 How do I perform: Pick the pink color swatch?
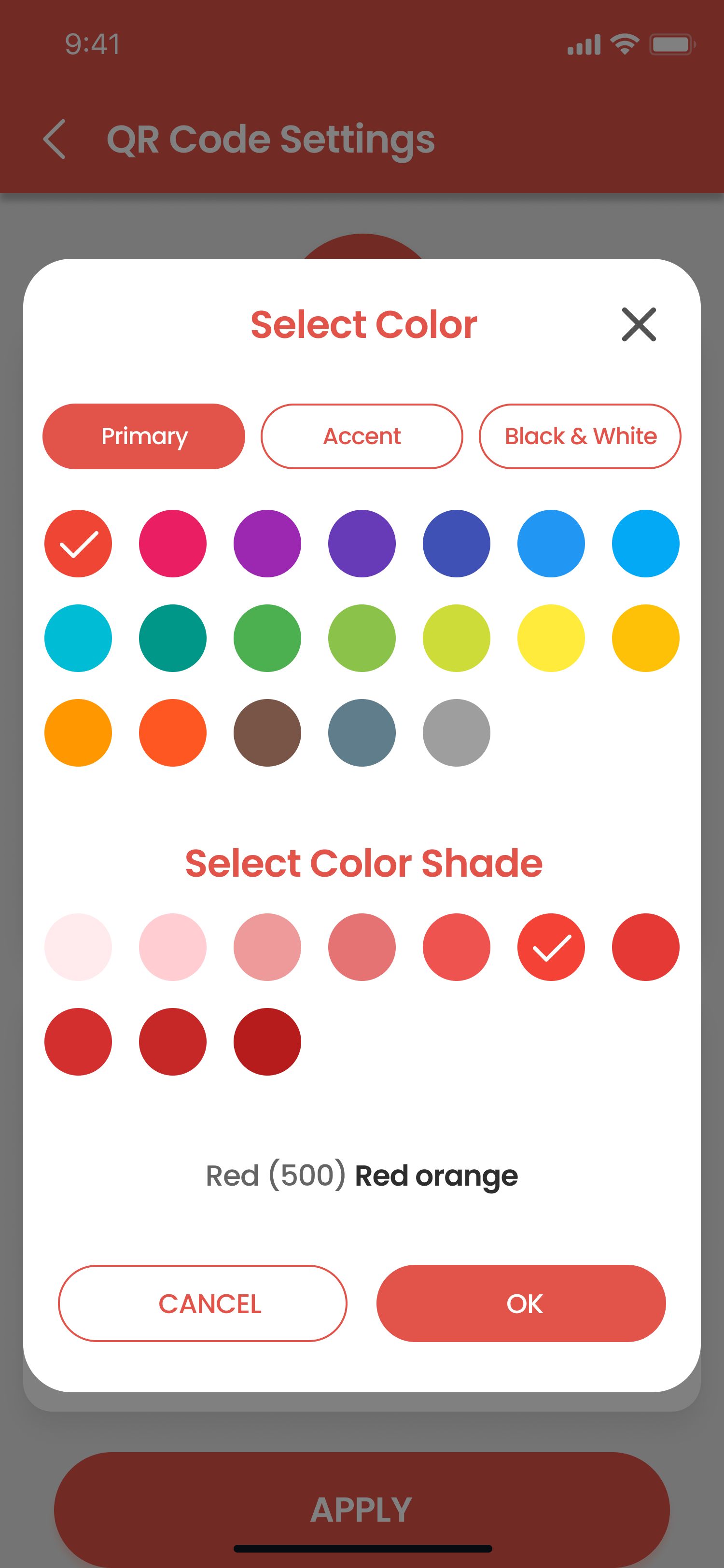pyautogui.click(x=173, y=543)
